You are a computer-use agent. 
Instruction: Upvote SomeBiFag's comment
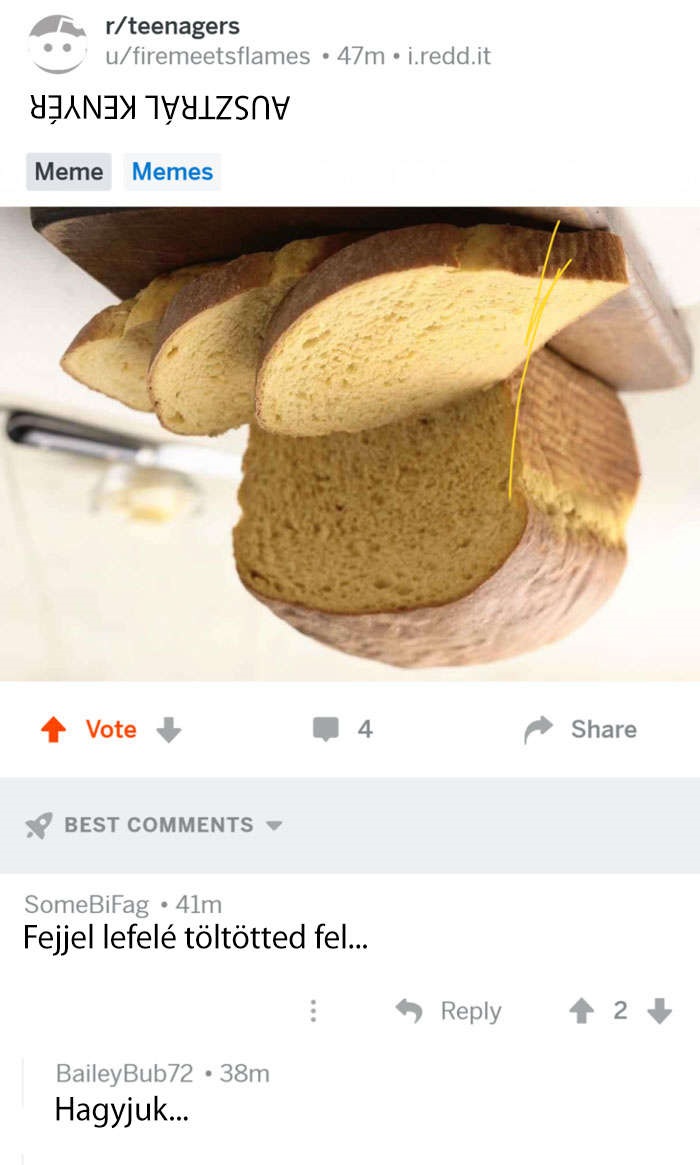(x=581, y=1011)
